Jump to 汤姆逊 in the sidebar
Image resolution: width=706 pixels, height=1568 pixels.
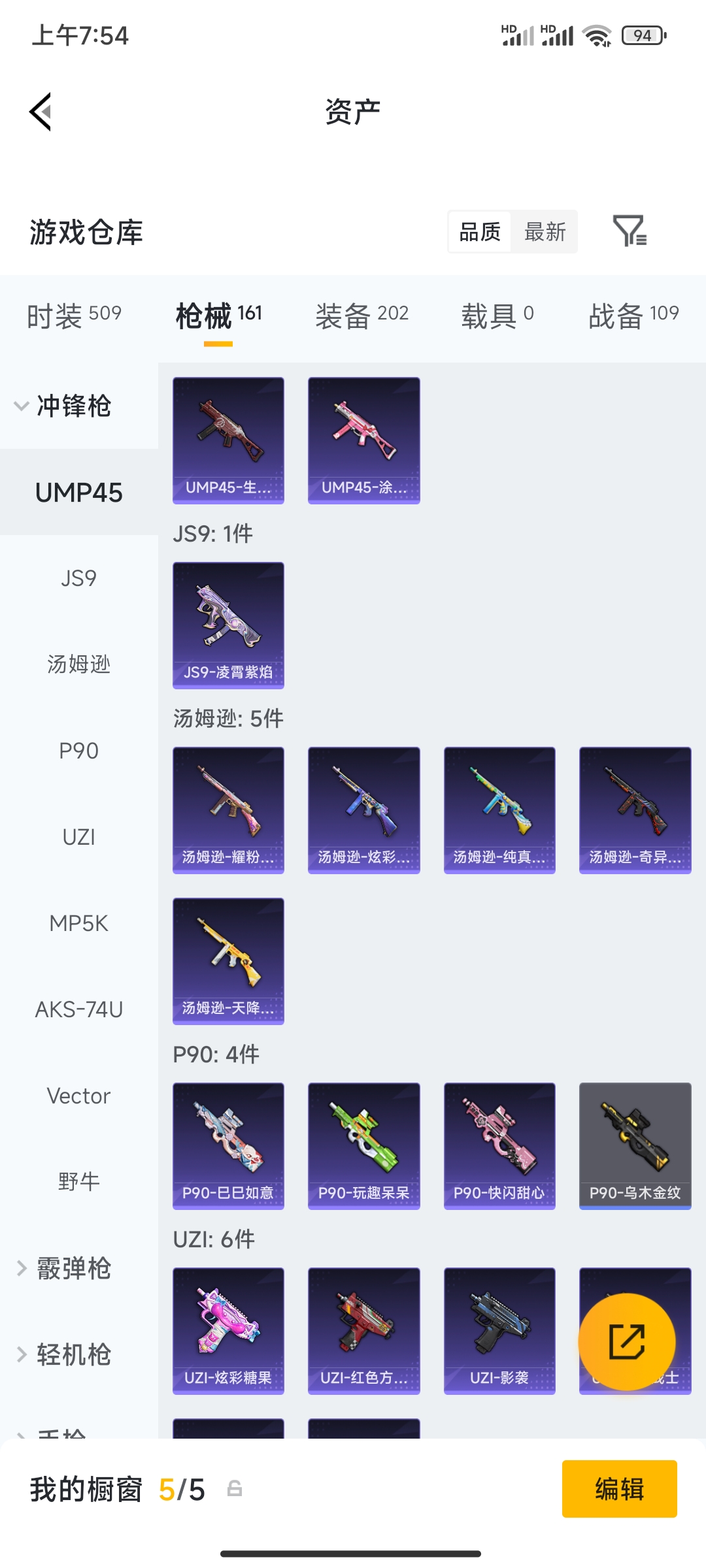click(x=79, y=664)
